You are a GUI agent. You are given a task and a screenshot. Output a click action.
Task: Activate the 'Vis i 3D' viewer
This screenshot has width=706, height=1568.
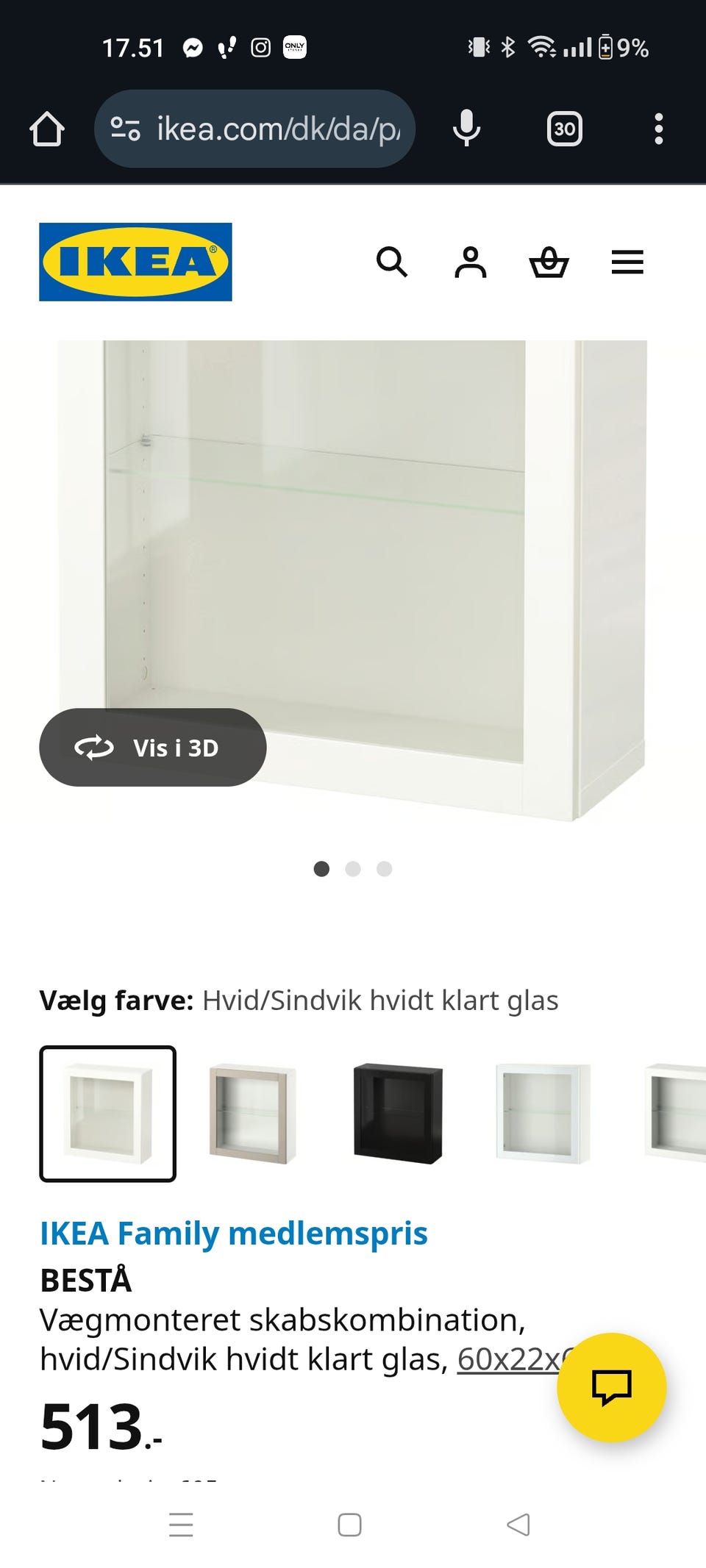[152, 747]
